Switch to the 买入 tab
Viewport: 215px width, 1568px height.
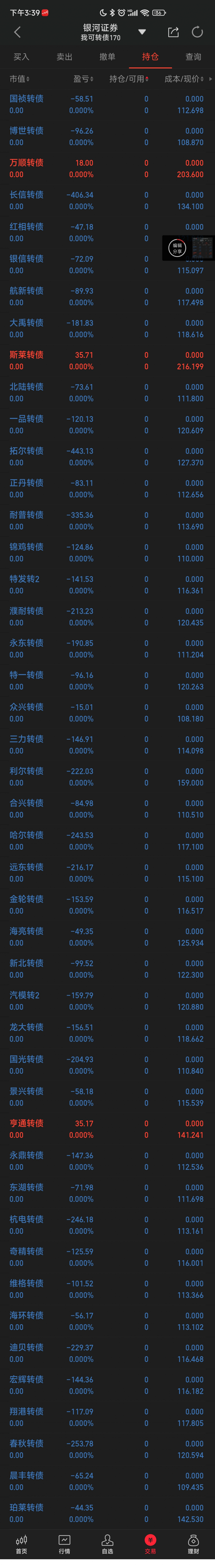tap(21, 57)
